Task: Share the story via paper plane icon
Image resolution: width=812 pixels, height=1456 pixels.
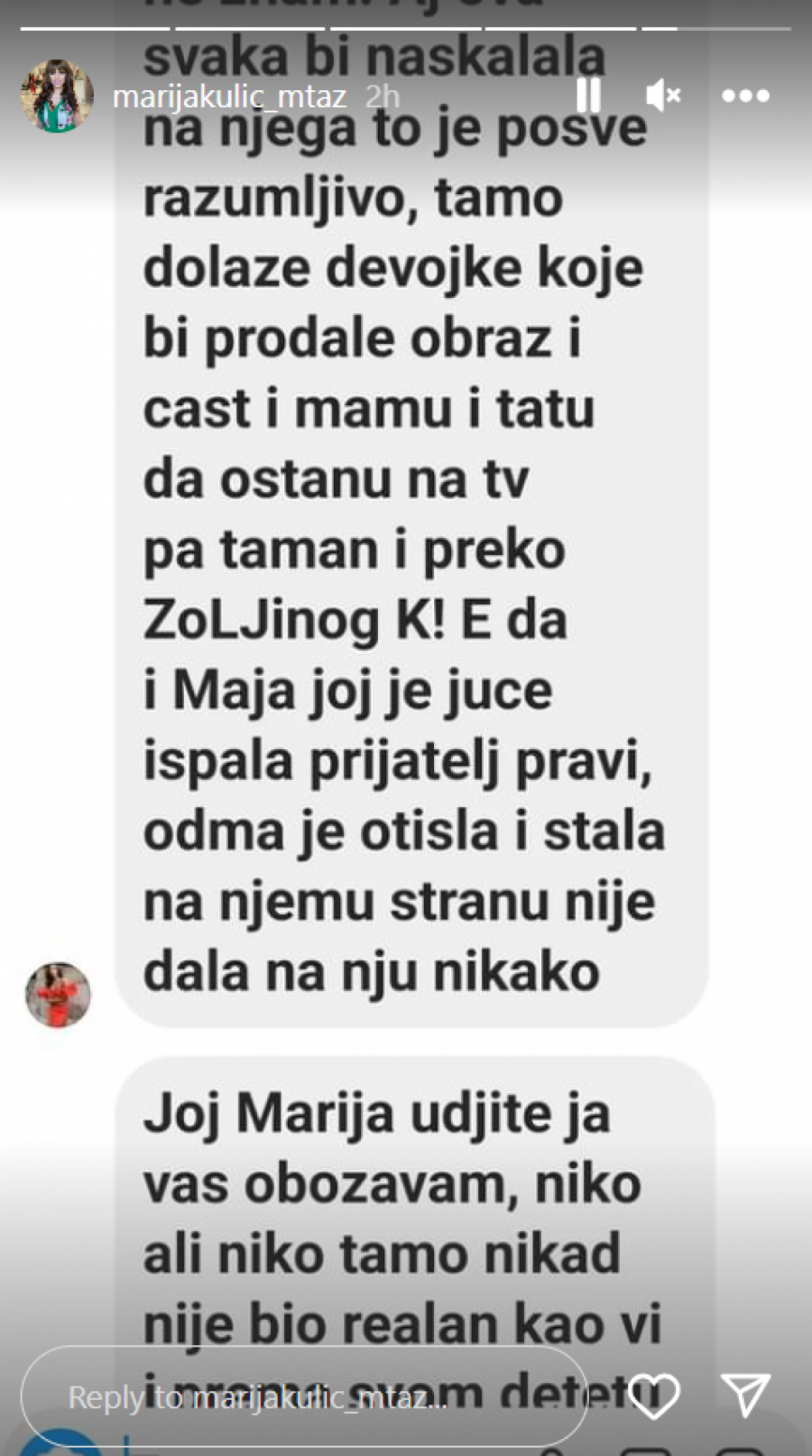Action: [745, 1395]
